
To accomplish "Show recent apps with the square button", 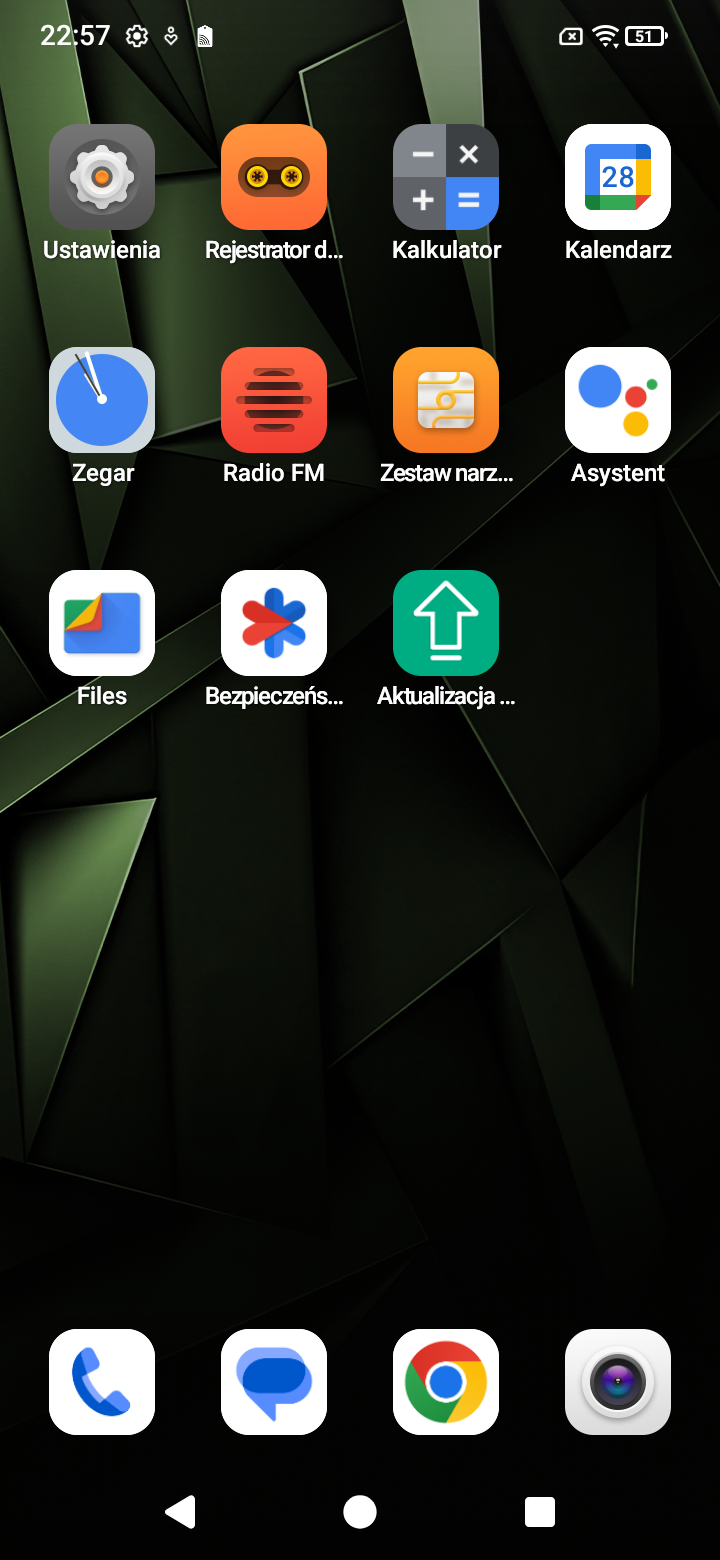I will tap(540, 1512).
